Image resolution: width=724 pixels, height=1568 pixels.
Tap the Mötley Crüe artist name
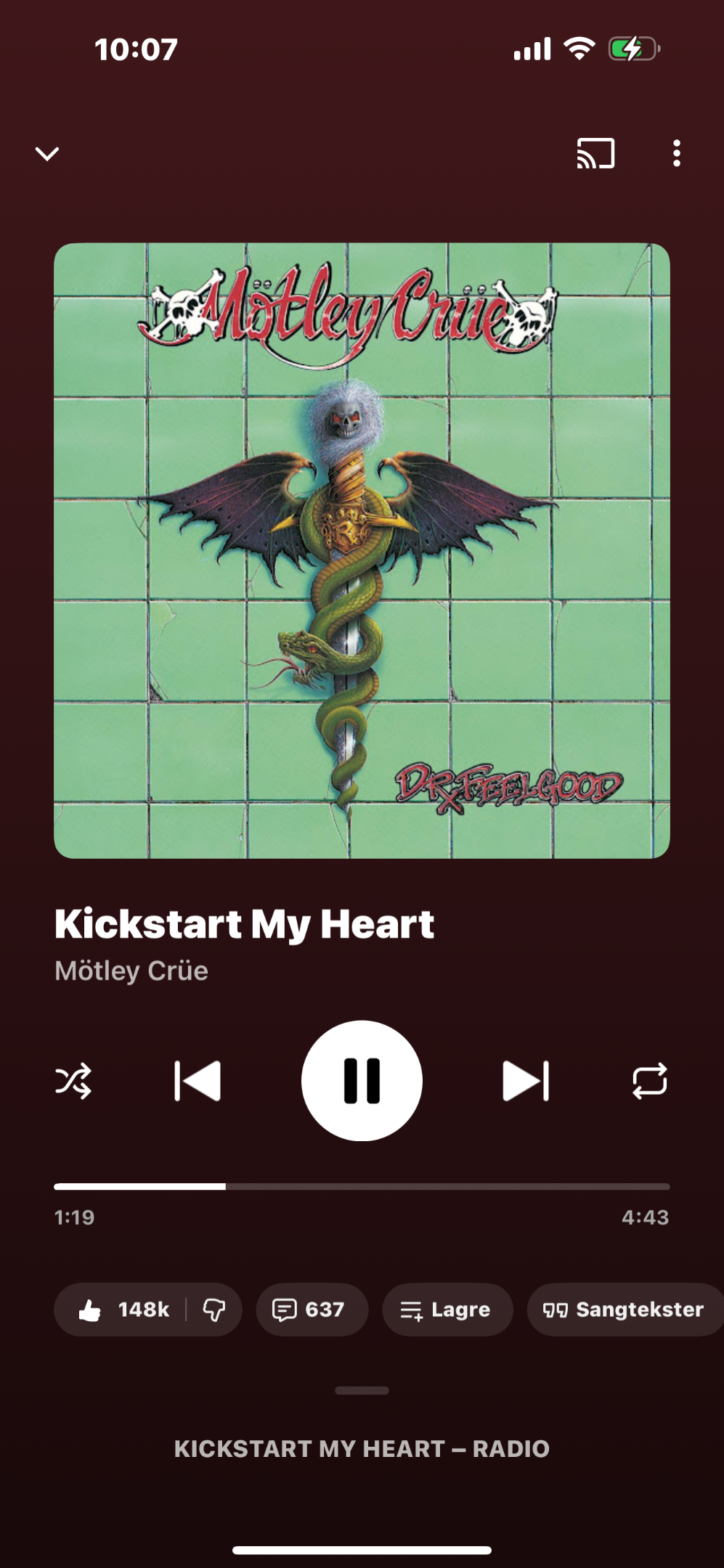[x=131, y=971]
